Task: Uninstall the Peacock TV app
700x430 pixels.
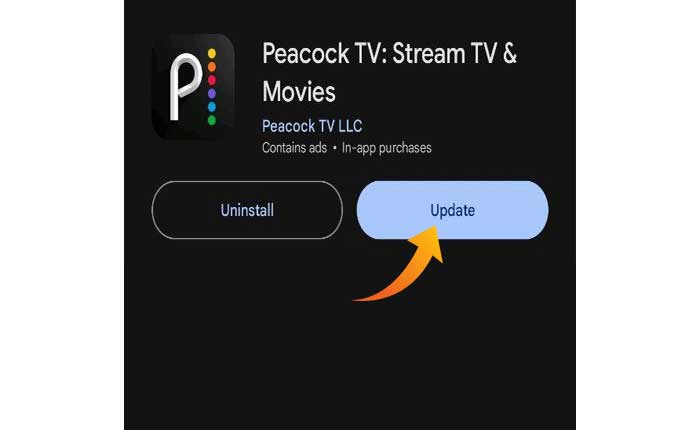Action: [x=247, y=210]
